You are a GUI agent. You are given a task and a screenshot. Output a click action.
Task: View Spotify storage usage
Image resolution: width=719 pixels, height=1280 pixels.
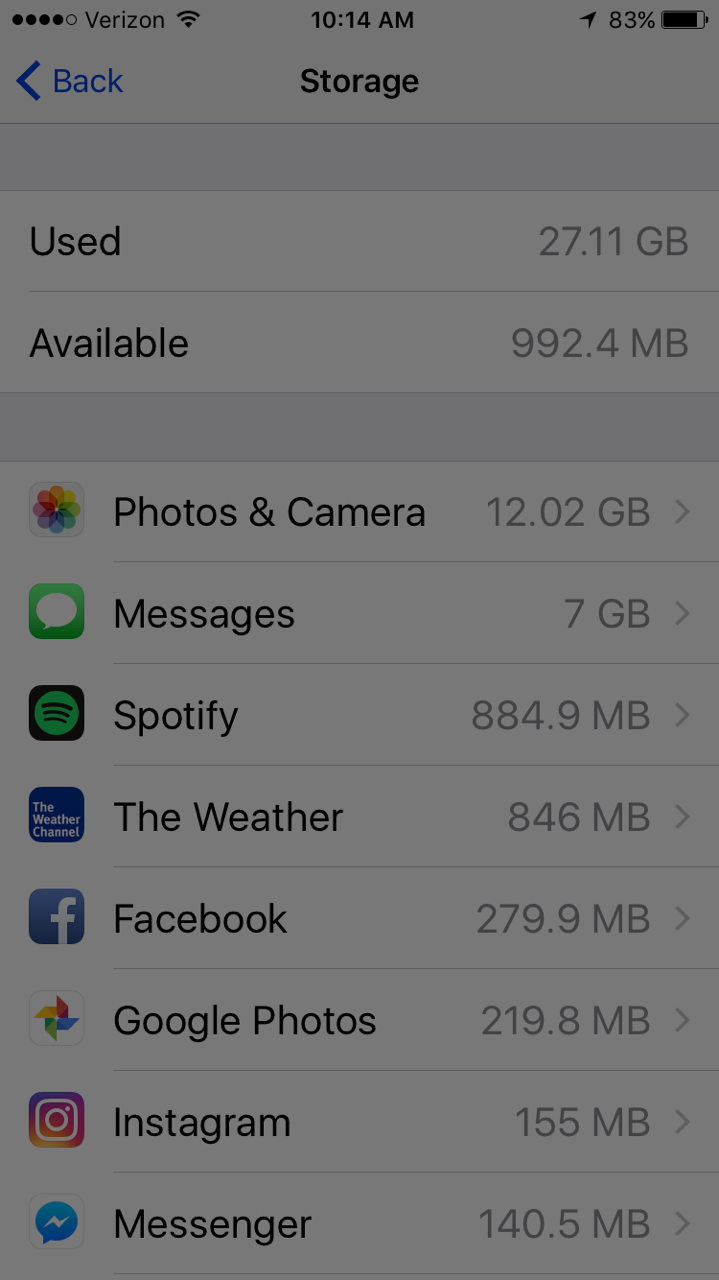359,715
